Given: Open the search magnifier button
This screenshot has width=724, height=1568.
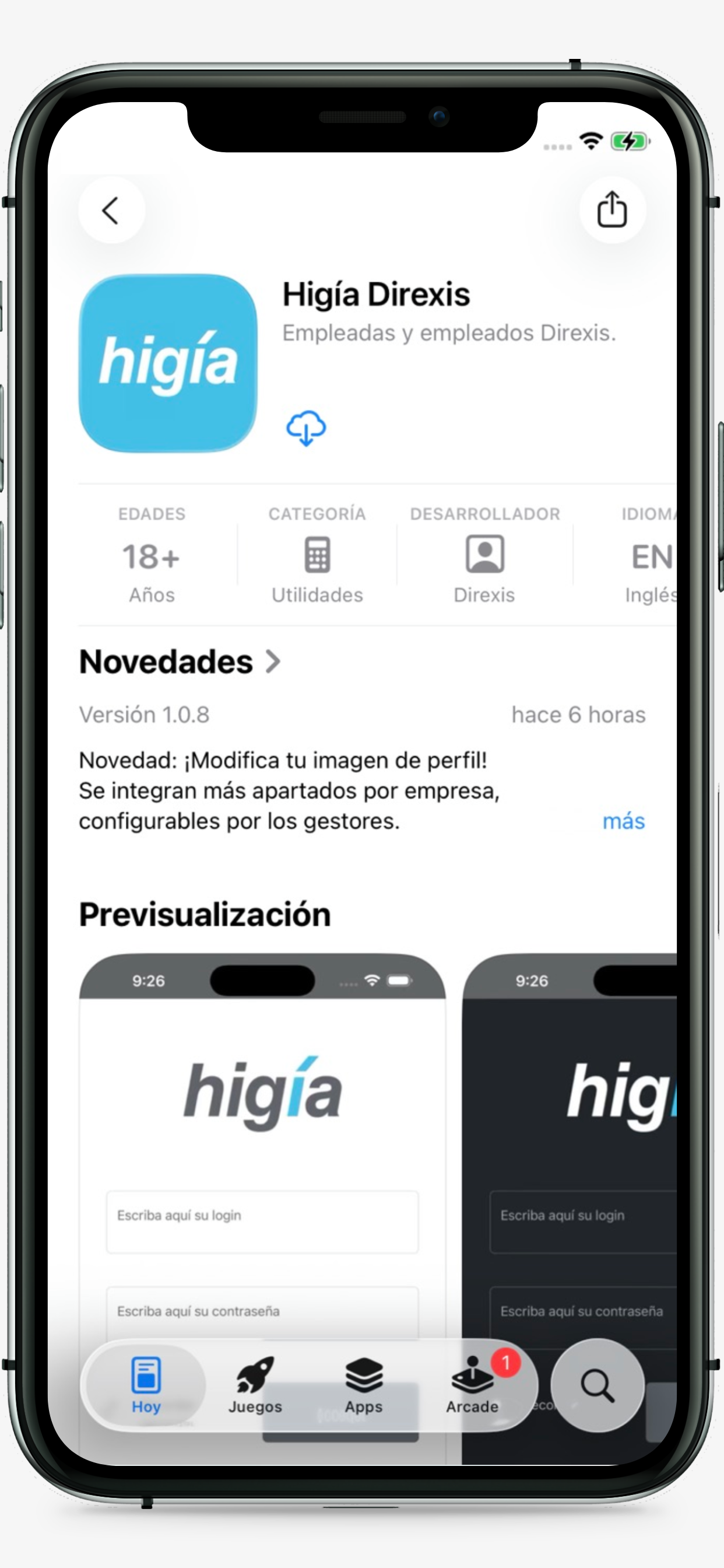Looking at the screenshot, I should [597, 1385].
